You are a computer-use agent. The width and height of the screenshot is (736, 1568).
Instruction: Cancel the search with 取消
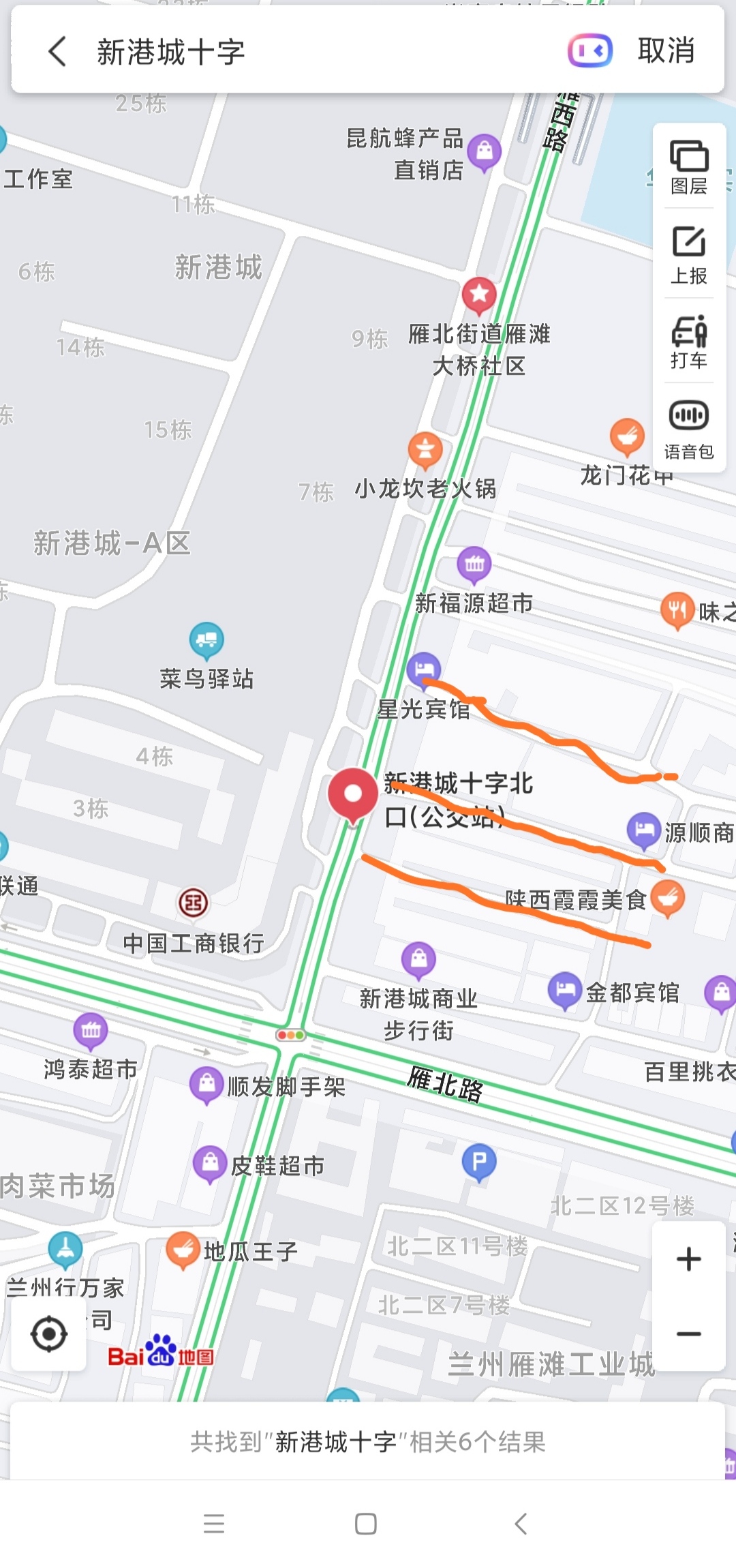tap(666, 51)
